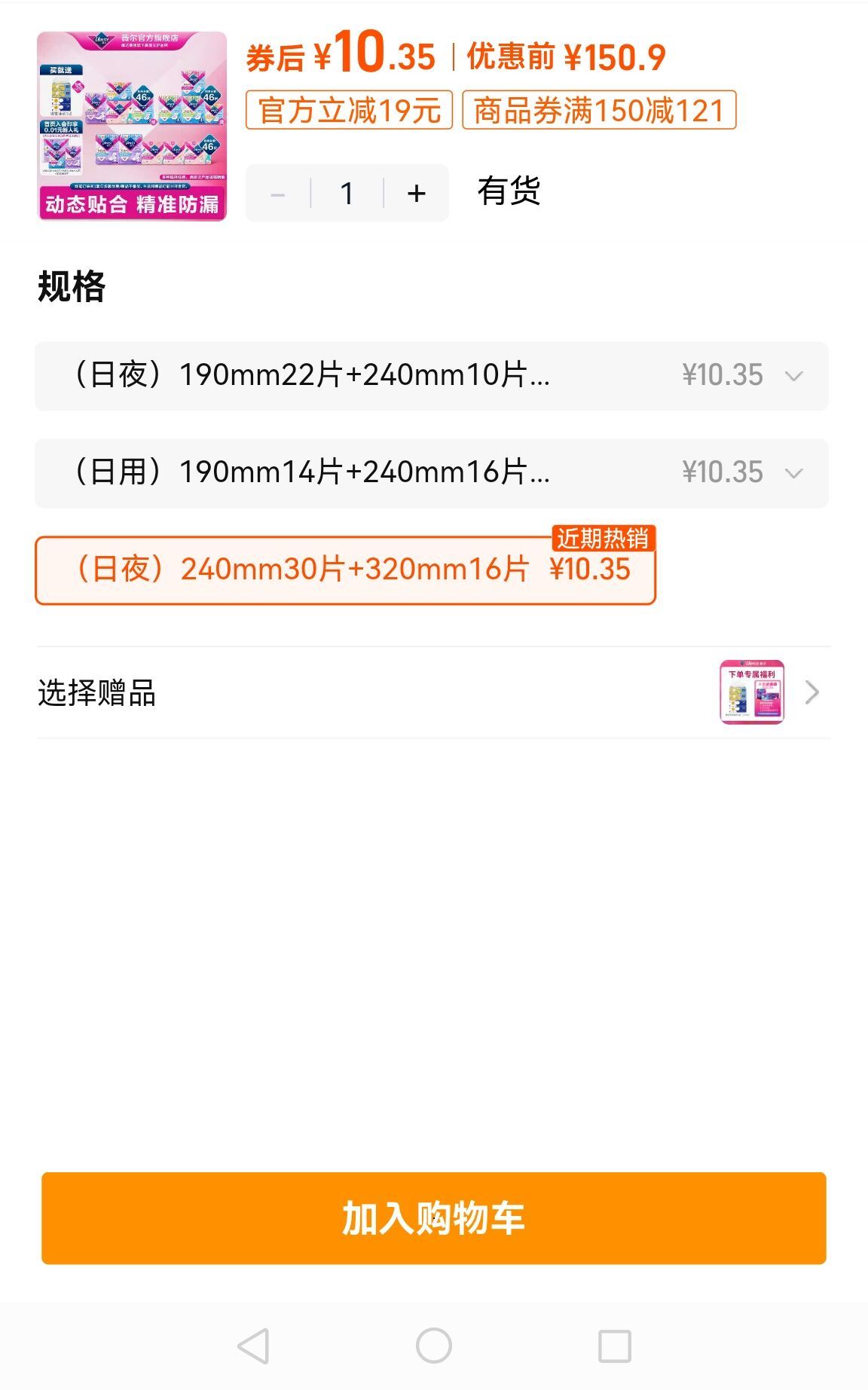The height and width of the screenshot is (1390, 868).
Task: Tap the 近期热销 hot-sale badge
Action: (x=606, y=539)
